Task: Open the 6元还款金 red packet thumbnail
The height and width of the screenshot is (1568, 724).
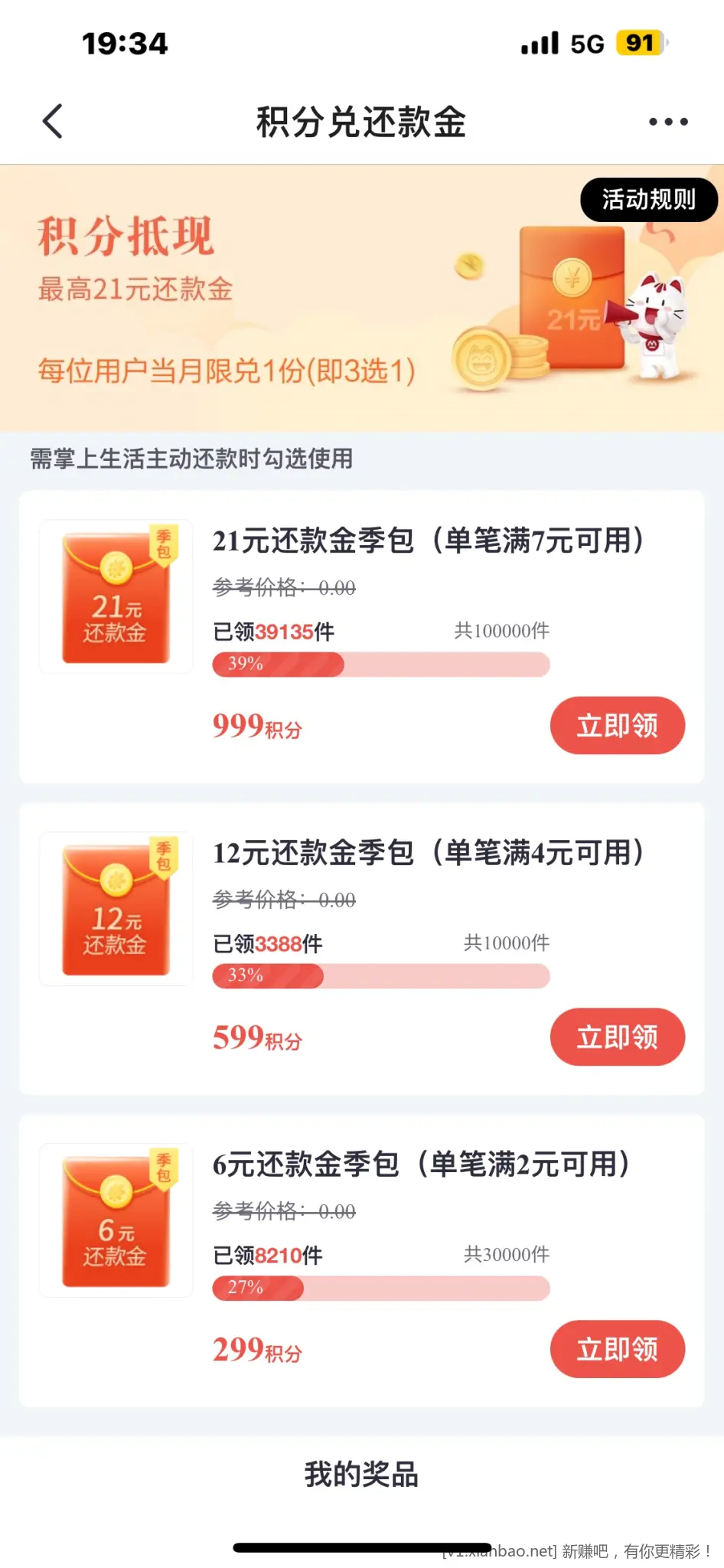Action: point(116,1220)
